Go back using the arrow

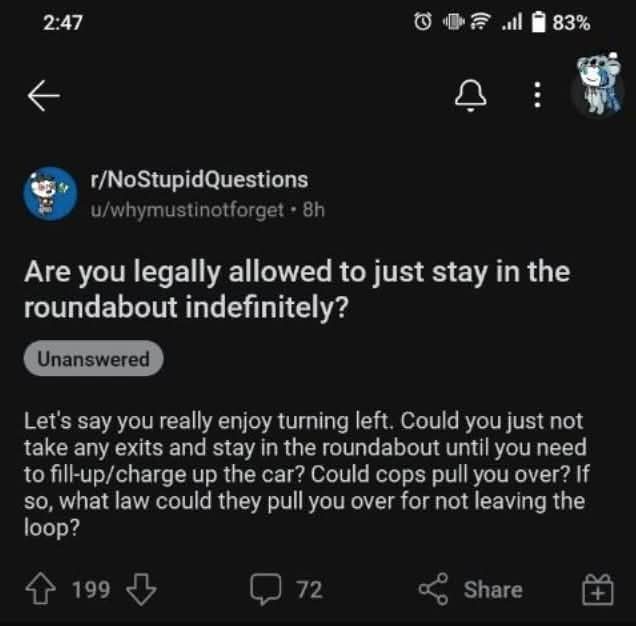pos(43,96)
